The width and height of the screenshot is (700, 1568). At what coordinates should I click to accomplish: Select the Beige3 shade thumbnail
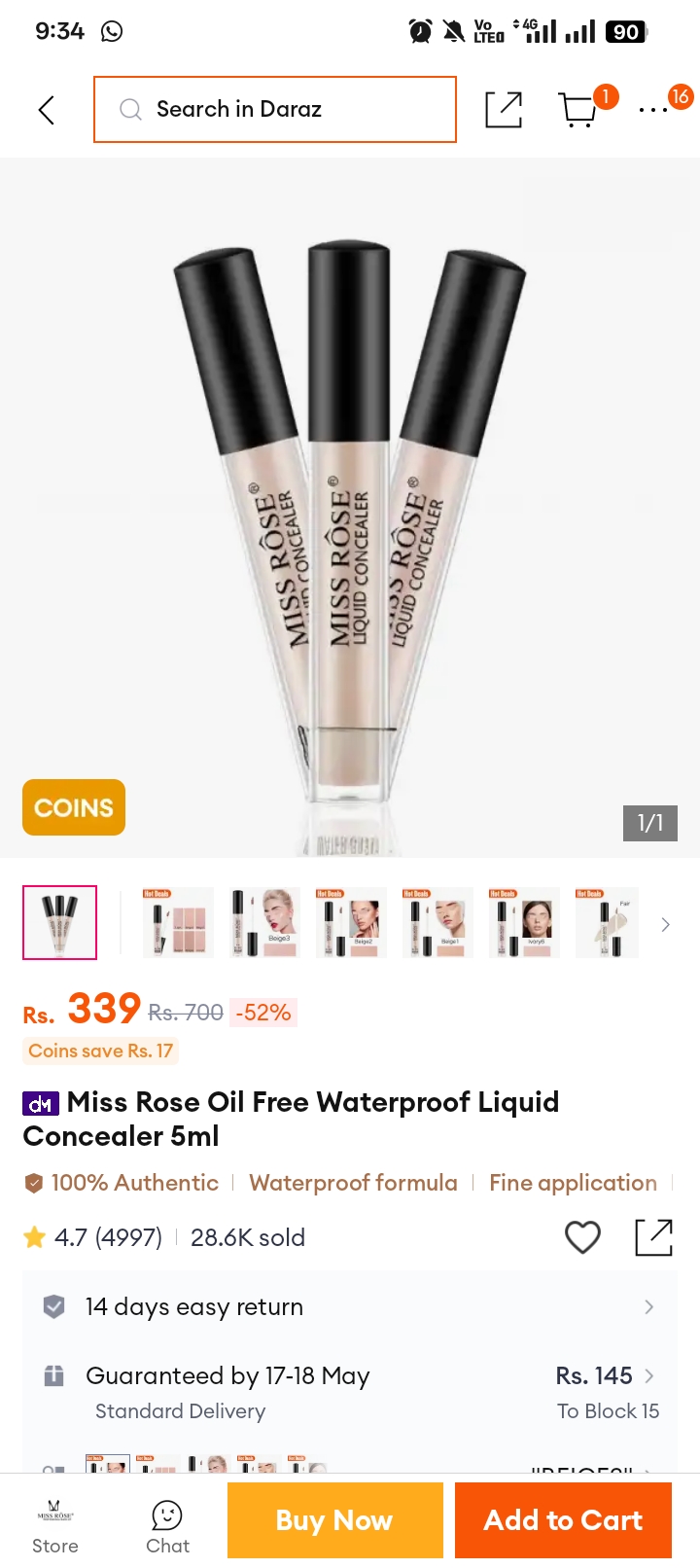pos(264,922)
